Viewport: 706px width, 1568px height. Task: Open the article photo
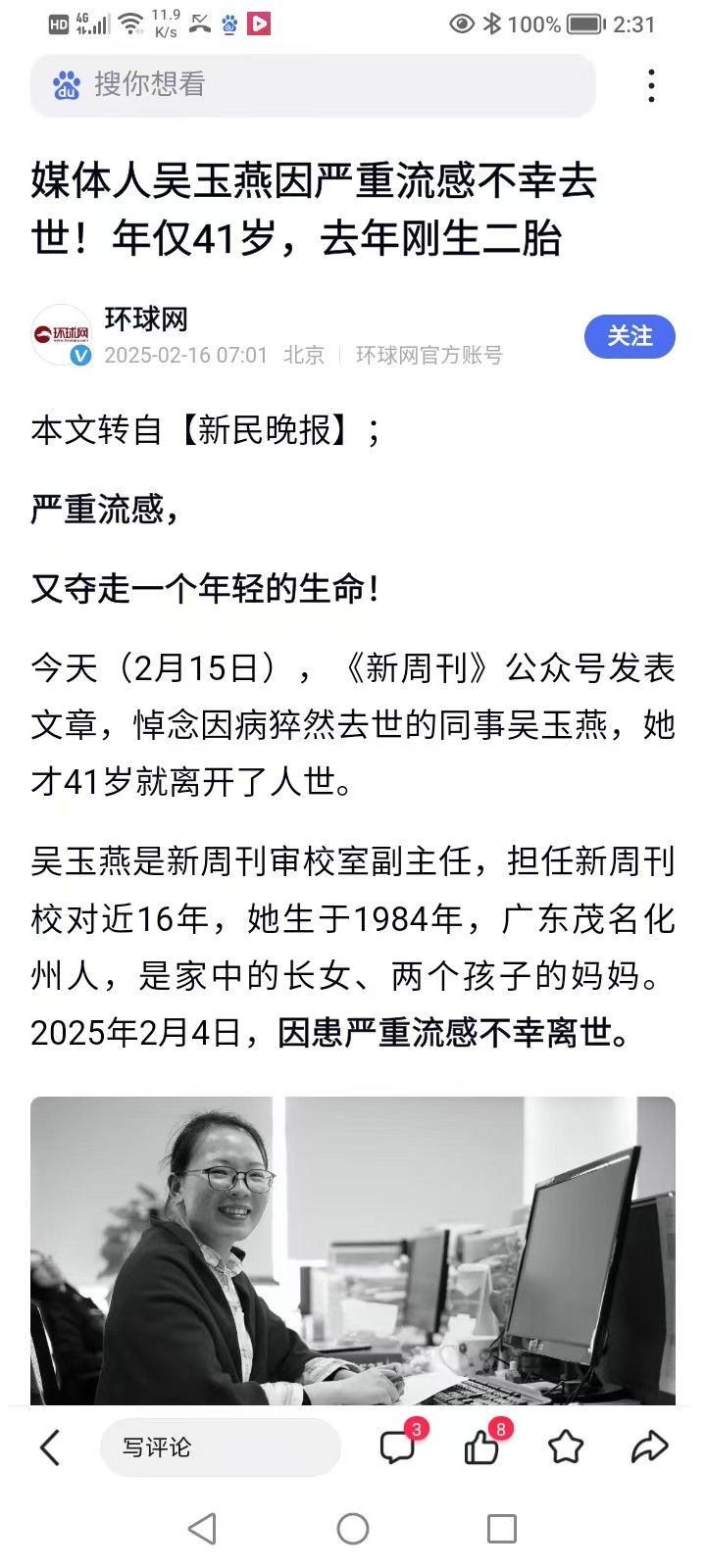click(353, 1250)
